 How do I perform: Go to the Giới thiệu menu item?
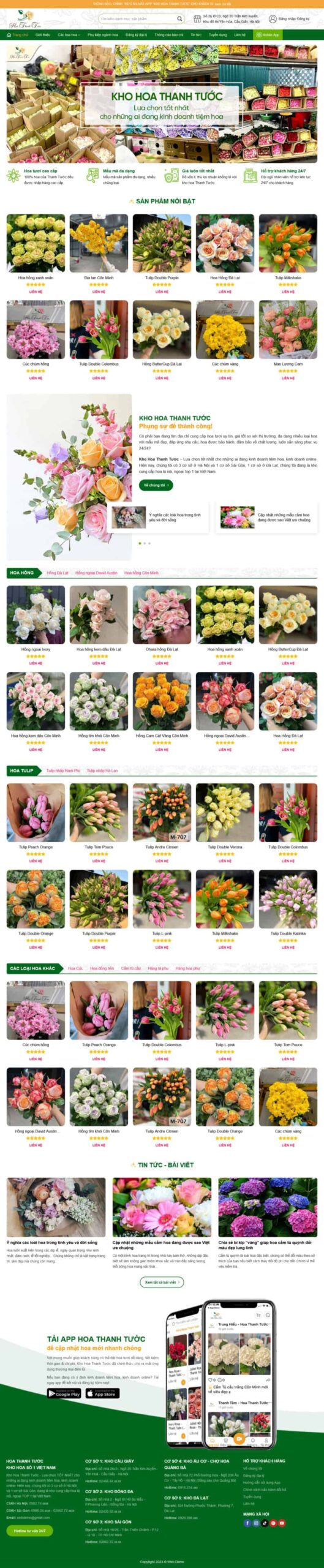pos(43,35)
